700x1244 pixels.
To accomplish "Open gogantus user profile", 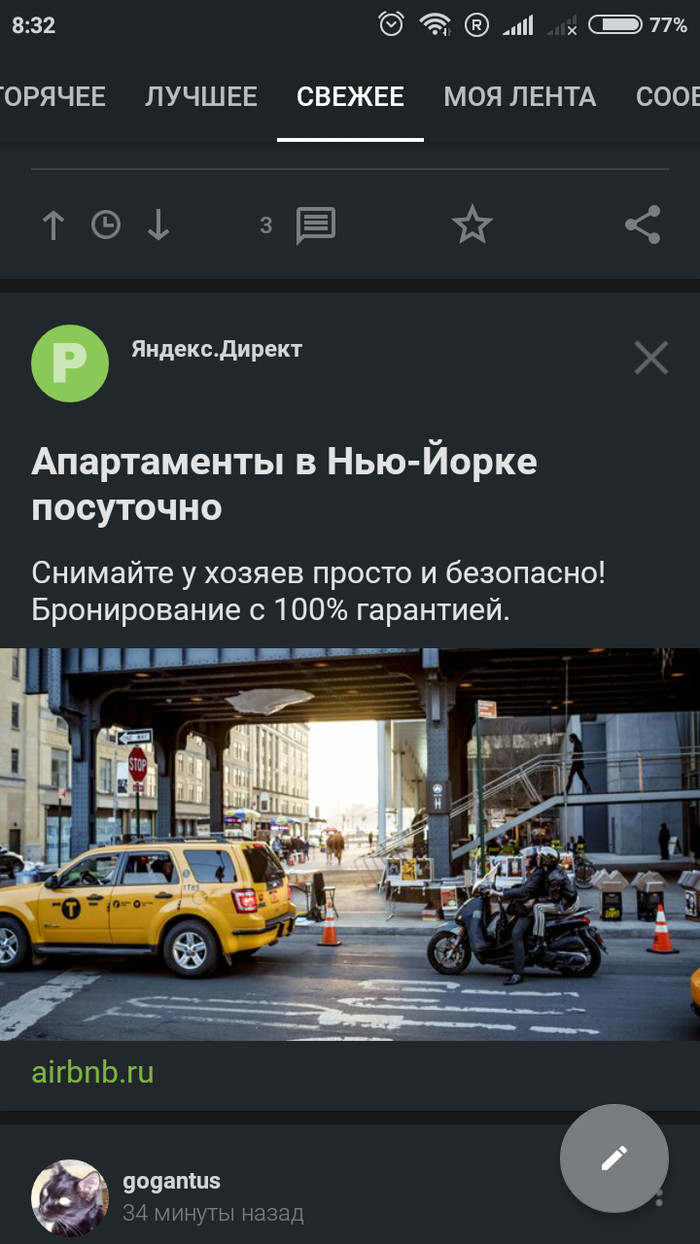I will coord(171,1181).
